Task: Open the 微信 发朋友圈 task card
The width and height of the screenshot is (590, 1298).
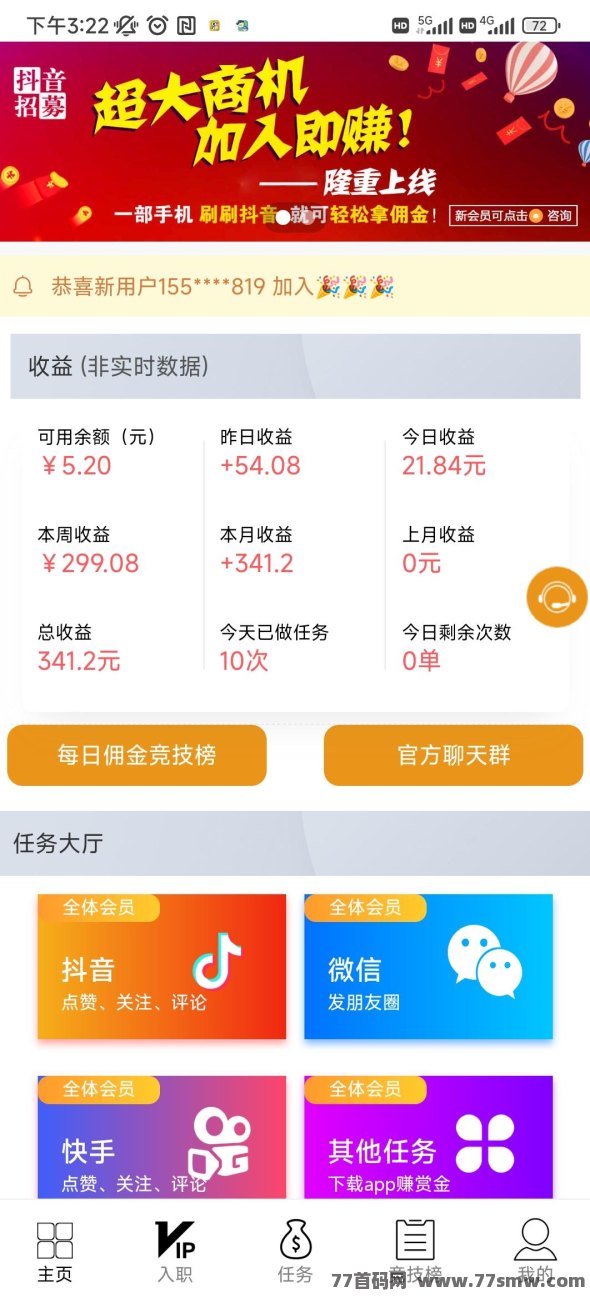Action: (x=428, y=966)
